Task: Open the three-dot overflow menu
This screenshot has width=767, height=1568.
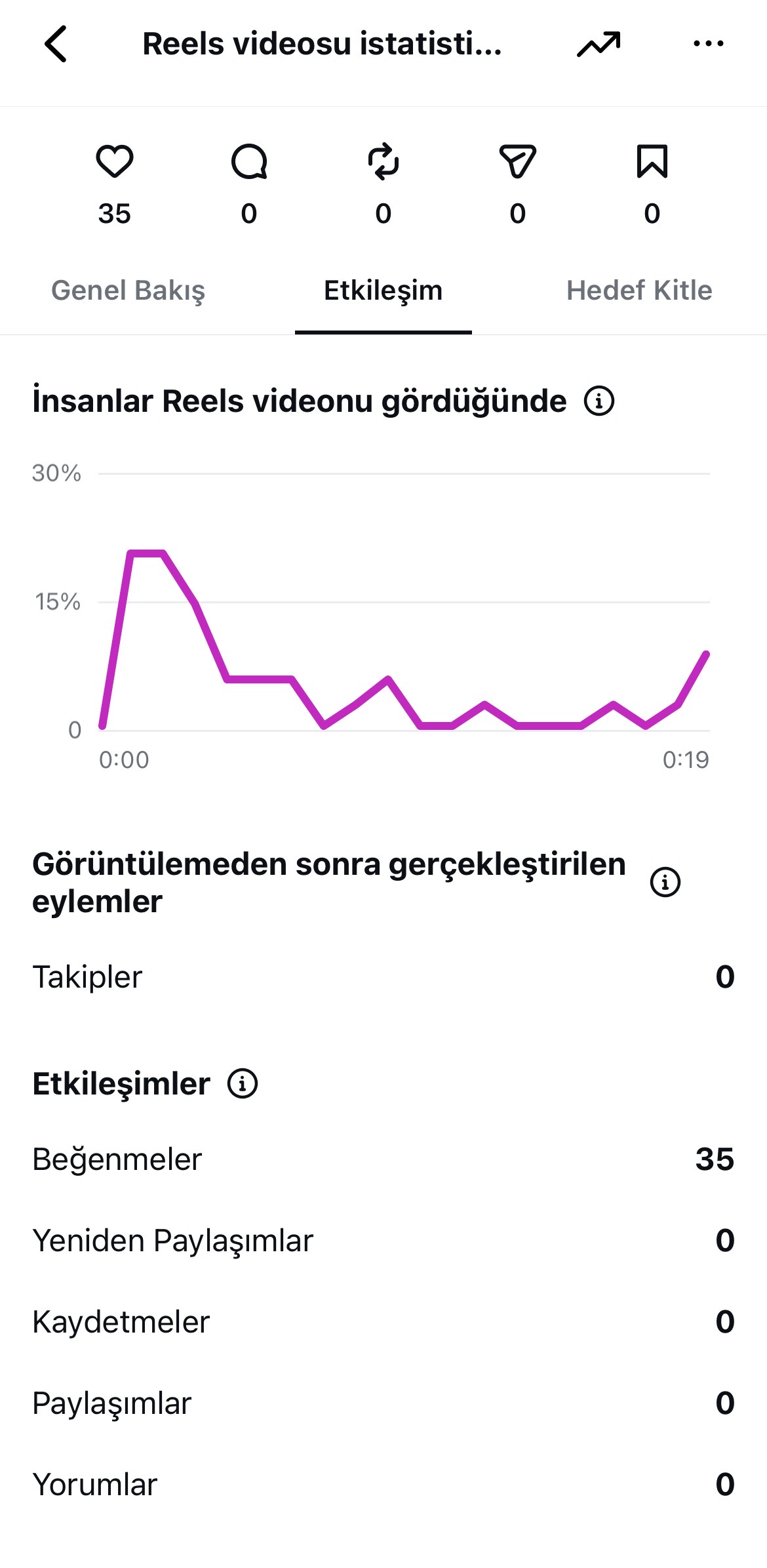Action: click(709, 44)
